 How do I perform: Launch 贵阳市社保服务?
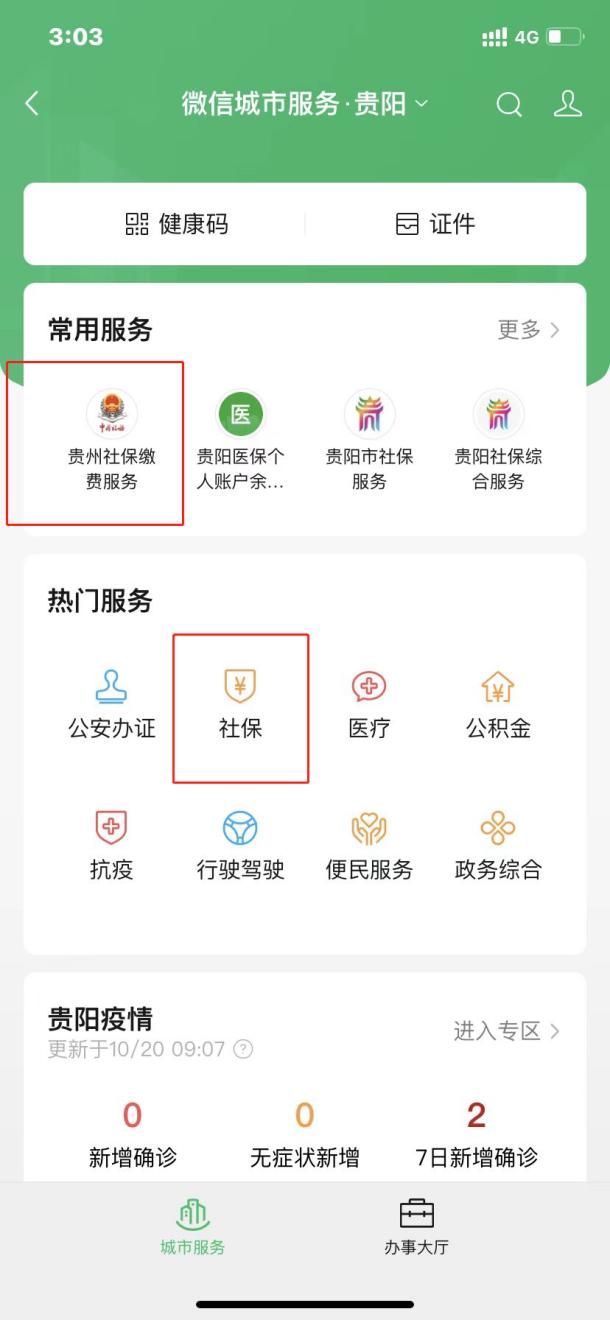pyautogui.click(x=369, y=441)
